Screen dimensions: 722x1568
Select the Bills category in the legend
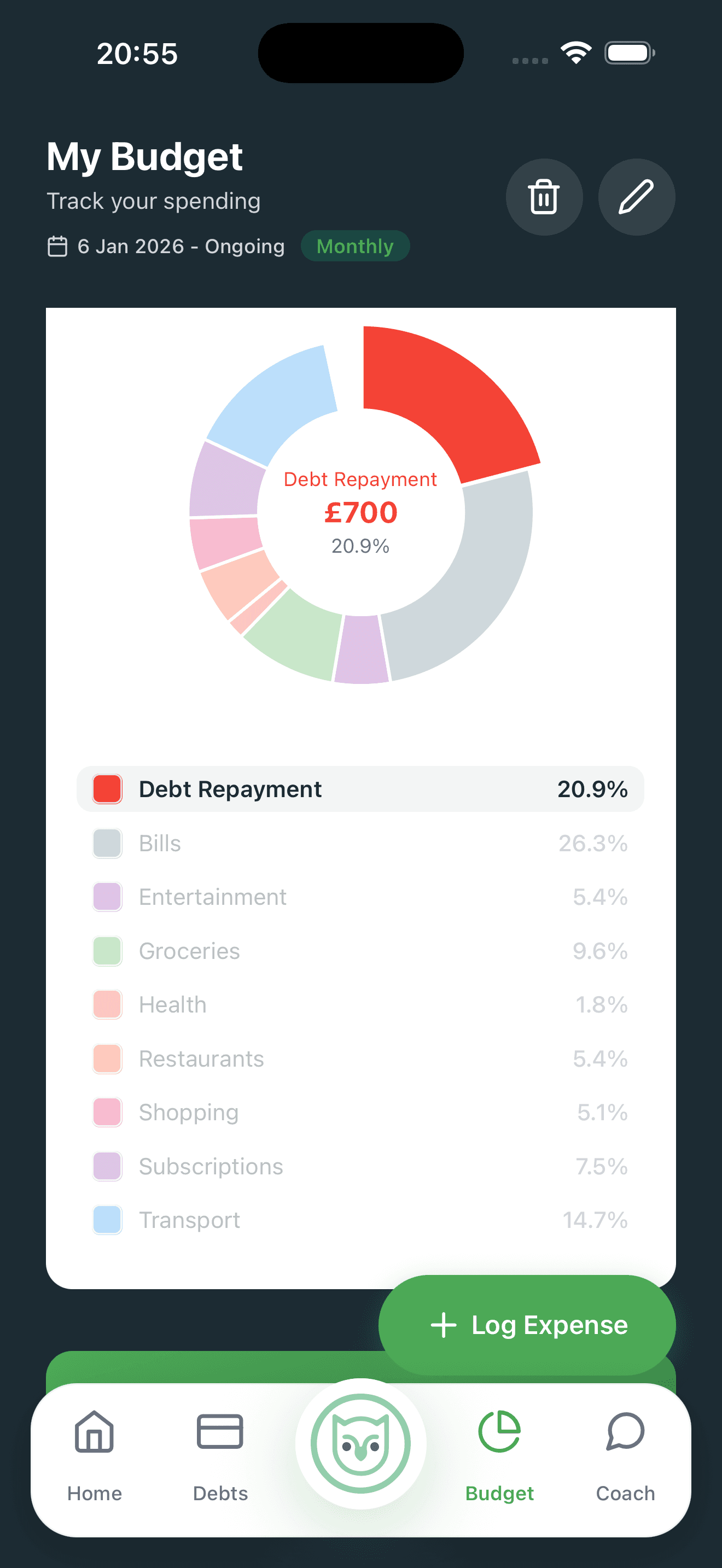coord(360,843)
